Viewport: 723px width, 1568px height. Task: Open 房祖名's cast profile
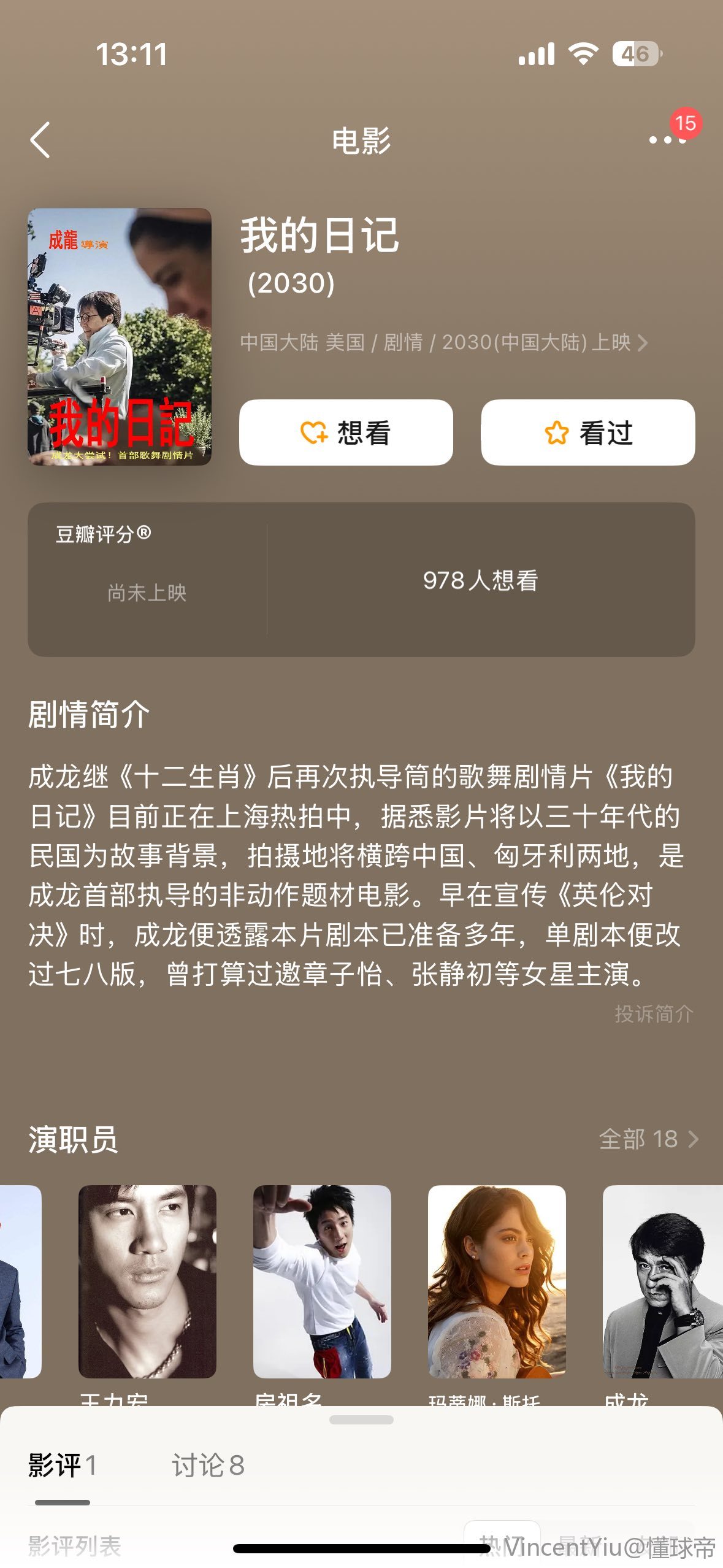322,1282
